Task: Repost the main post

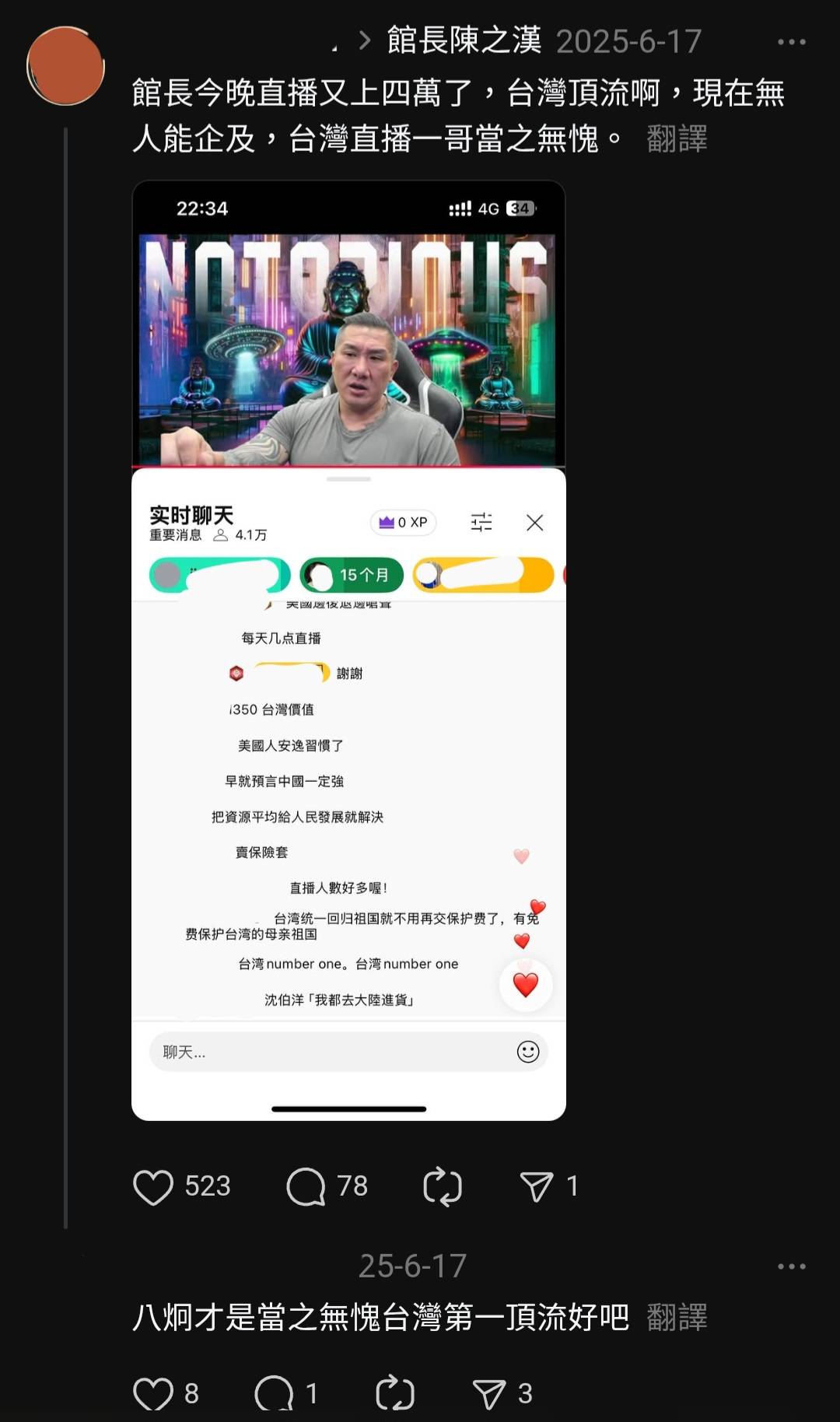Action: 443,1187
